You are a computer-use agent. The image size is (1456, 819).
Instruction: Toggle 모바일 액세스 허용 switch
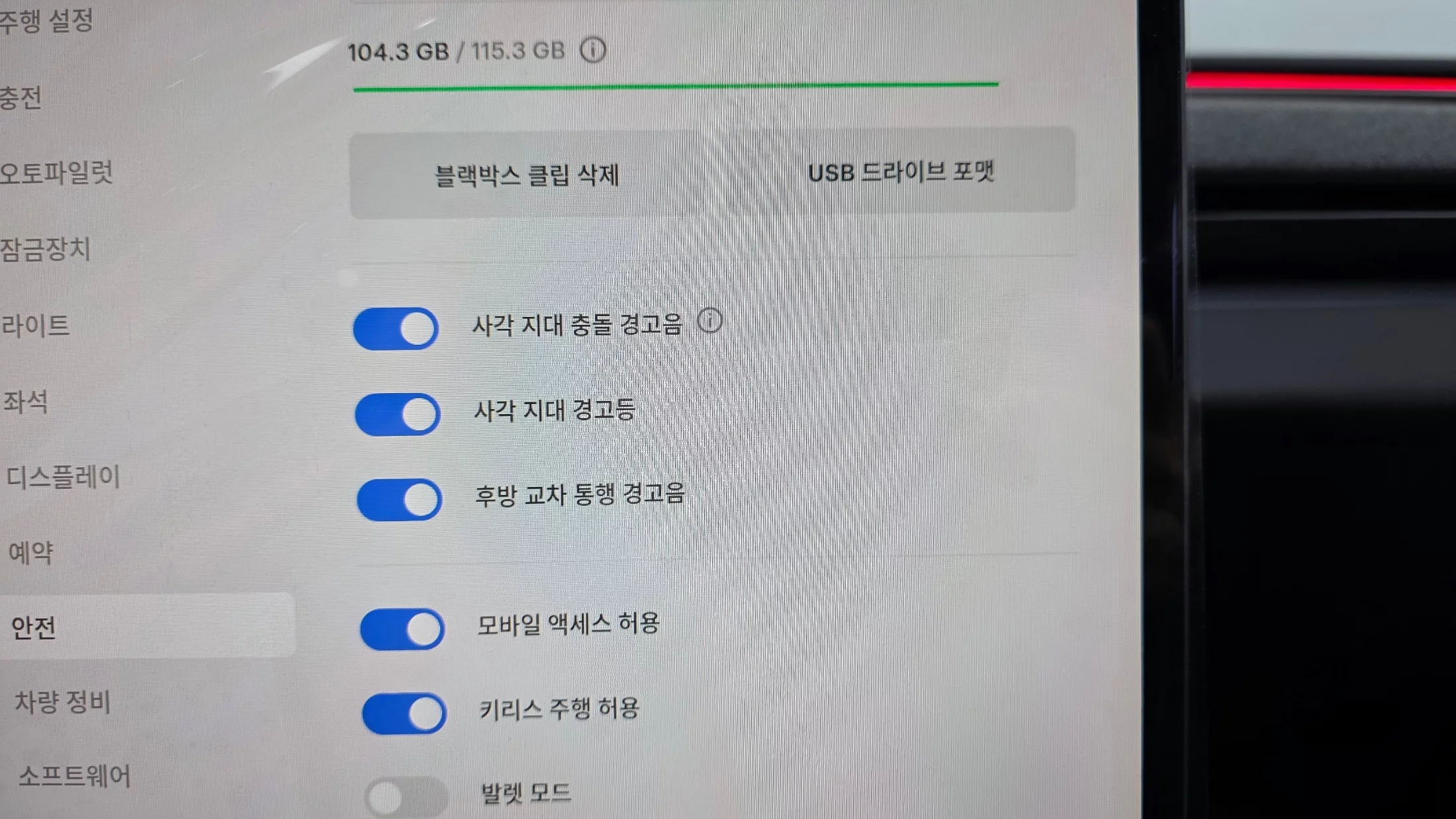(x=402, y=628)
